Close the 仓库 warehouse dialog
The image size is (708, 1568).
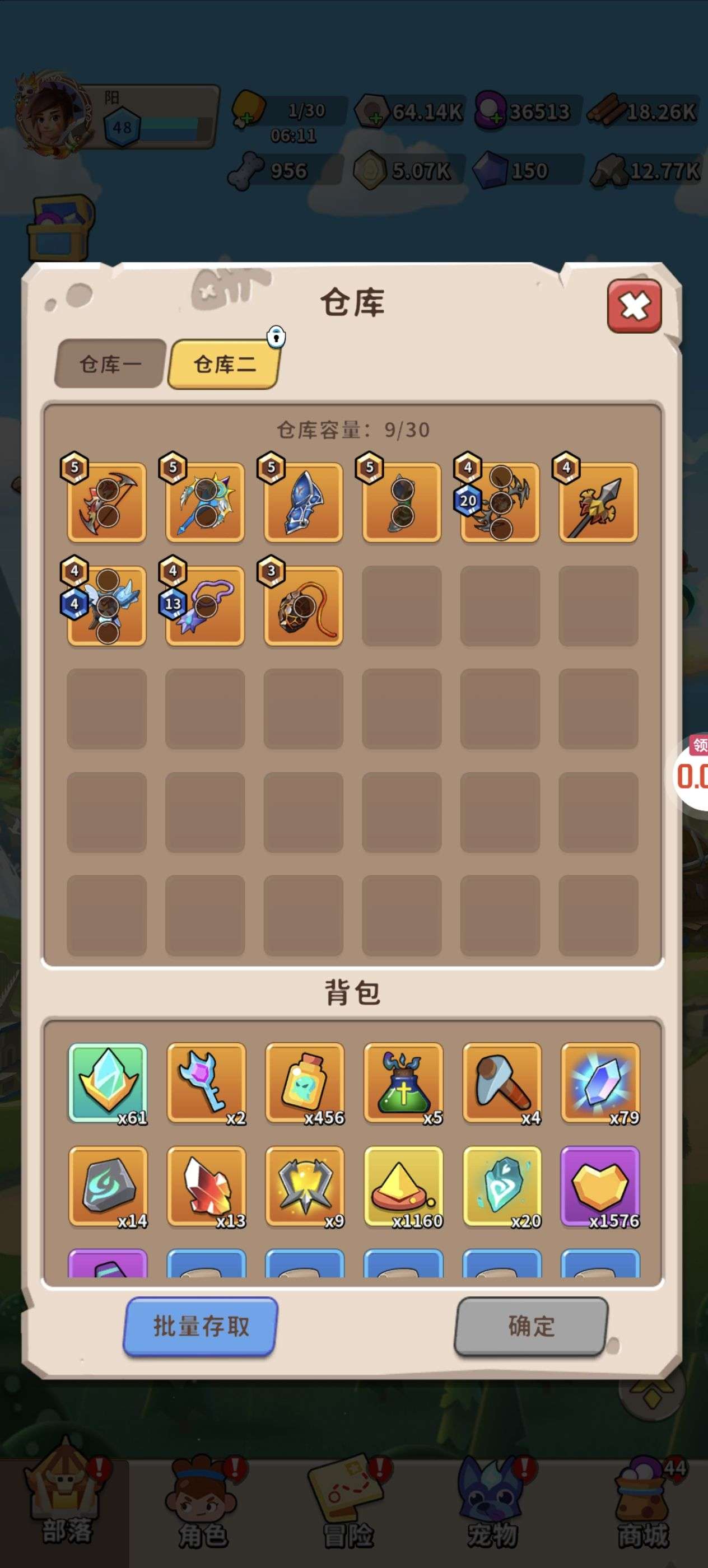pyautogui.click(x=634, y=306)
